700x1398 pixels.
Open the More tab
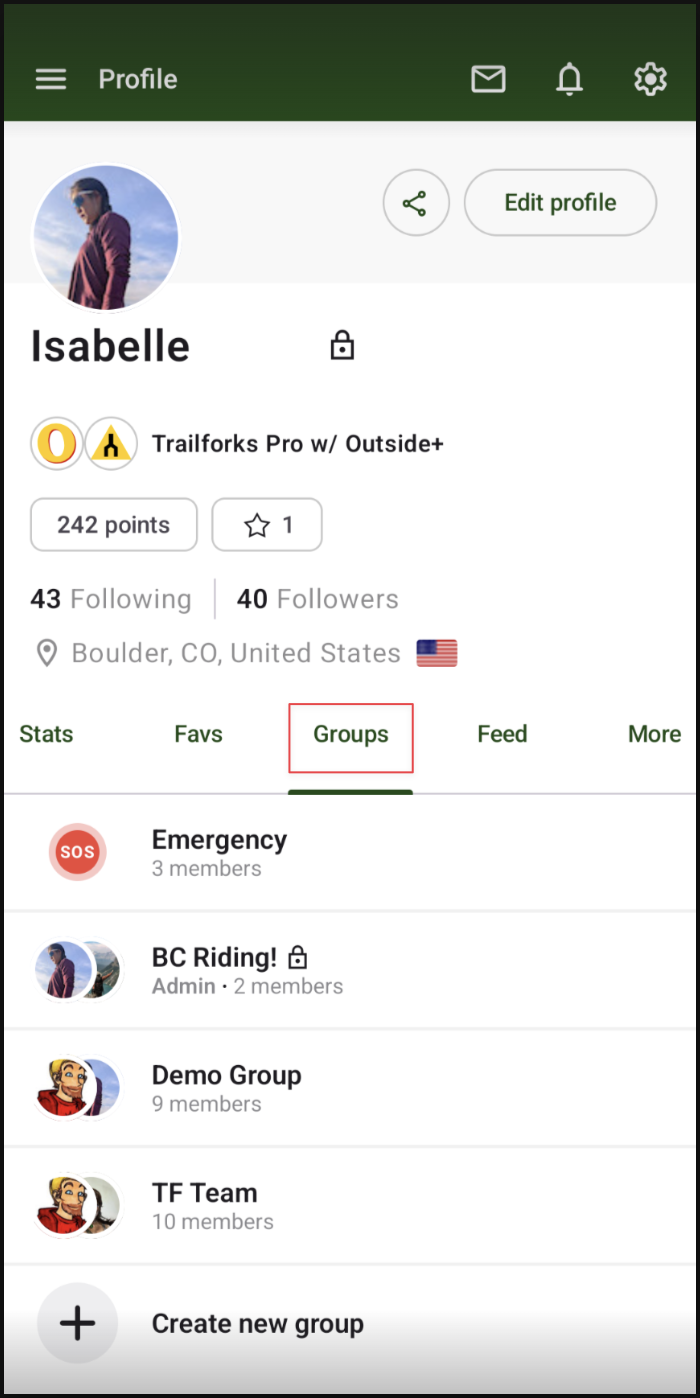click(654, 734)
